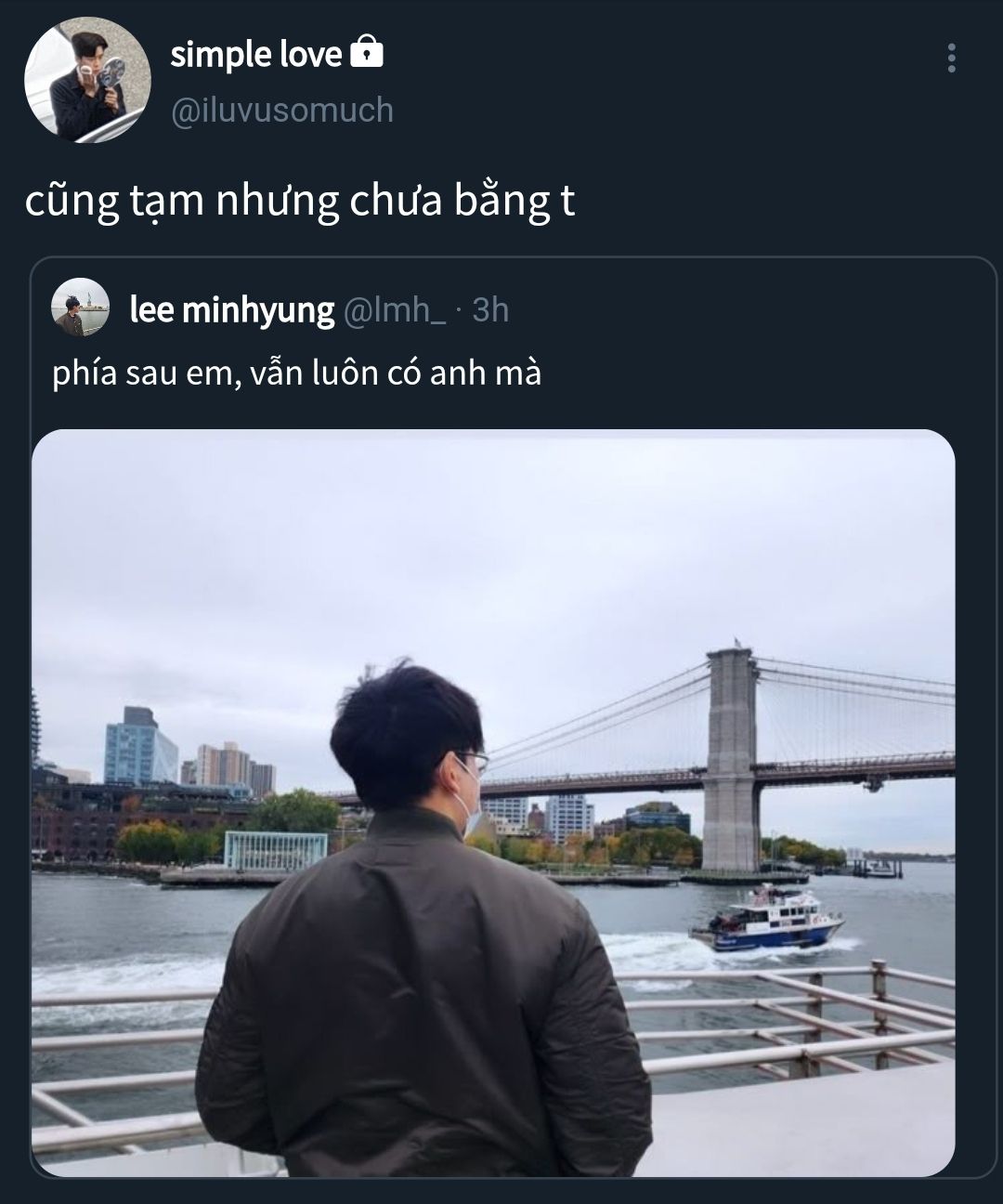Open the tweet's three-dot overflow menu
The image size is (1003, 1204).
click(x=950, y=58)
